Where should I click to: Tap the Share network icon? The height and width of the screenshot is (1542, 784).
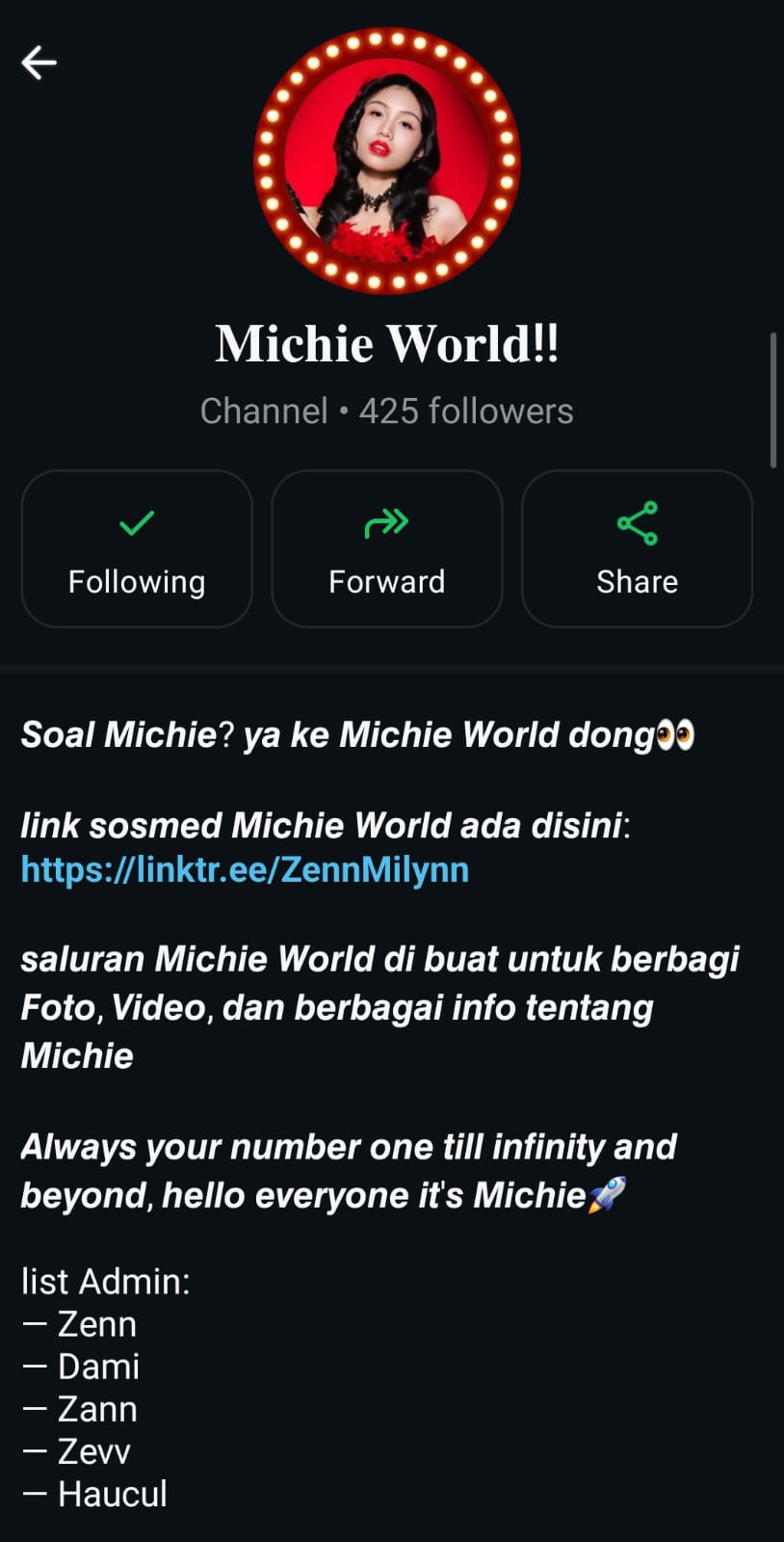tap(637, 522)
